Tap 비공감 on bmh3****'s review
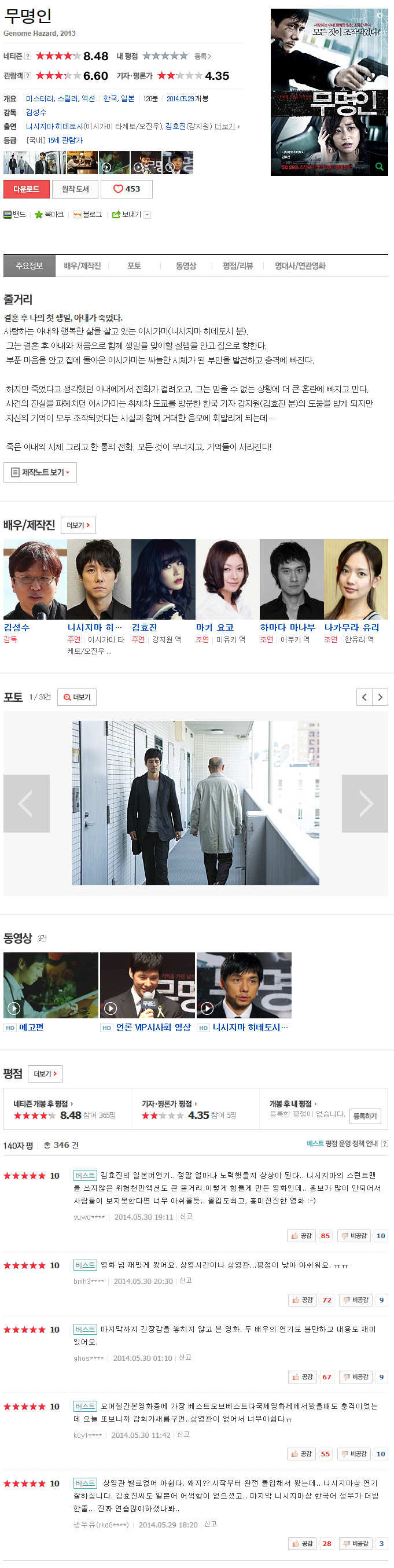The image size is (394, 1568). pyautogui.click(x=355, y=1300)
